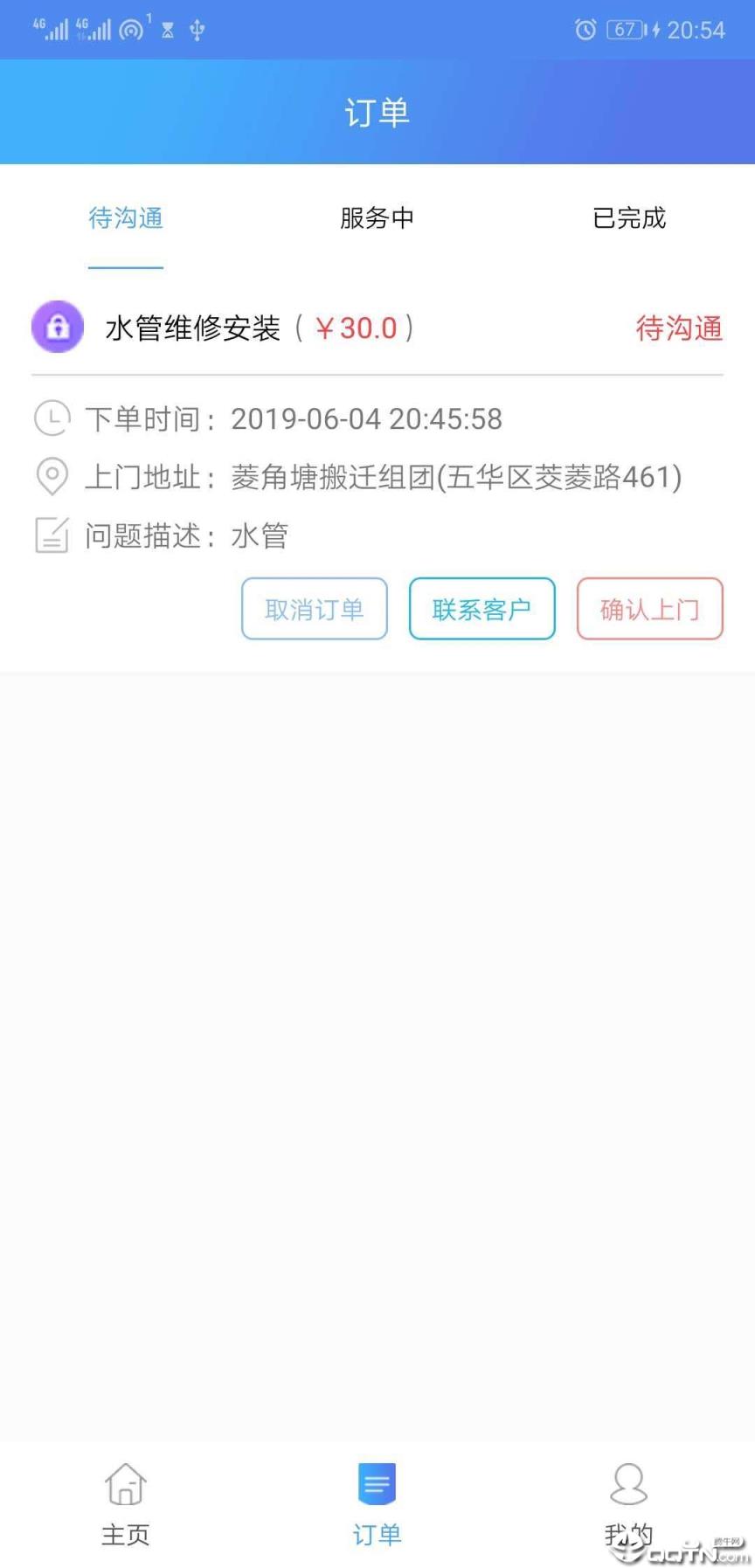Click the order title 水管维修安装

point(196,328)
